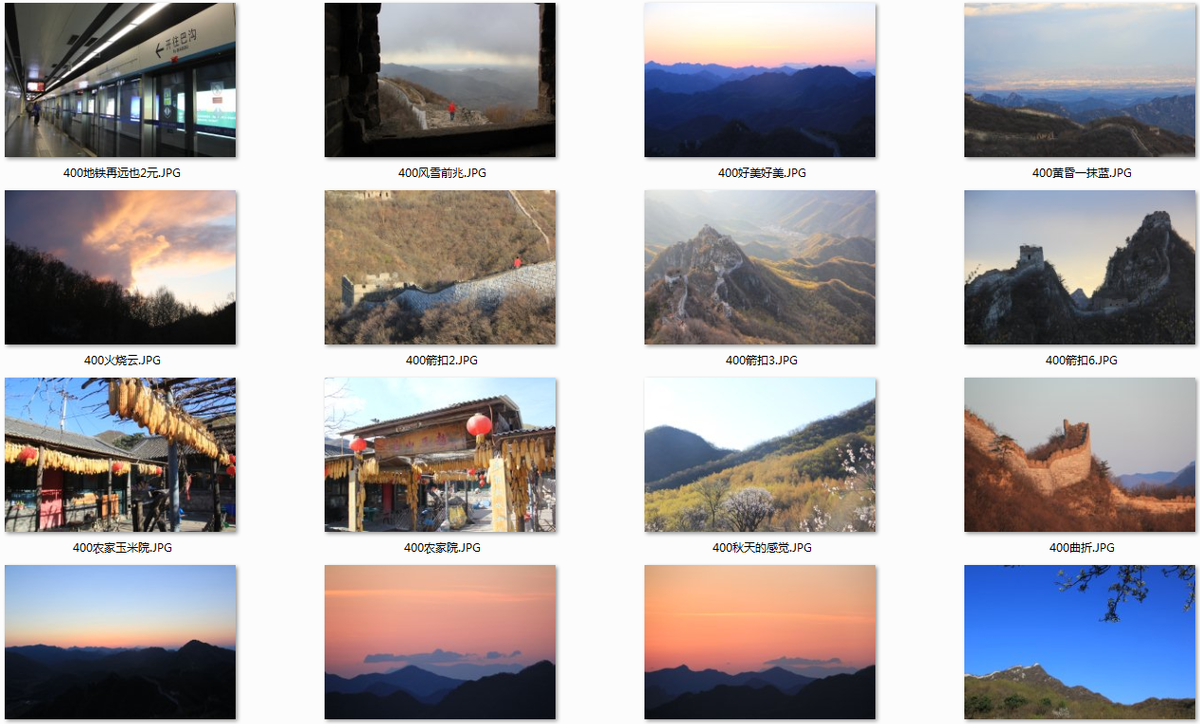1200x724 pixels.
Task: Open the photo 400曲折.JPG
Action: click(1080, 455)
